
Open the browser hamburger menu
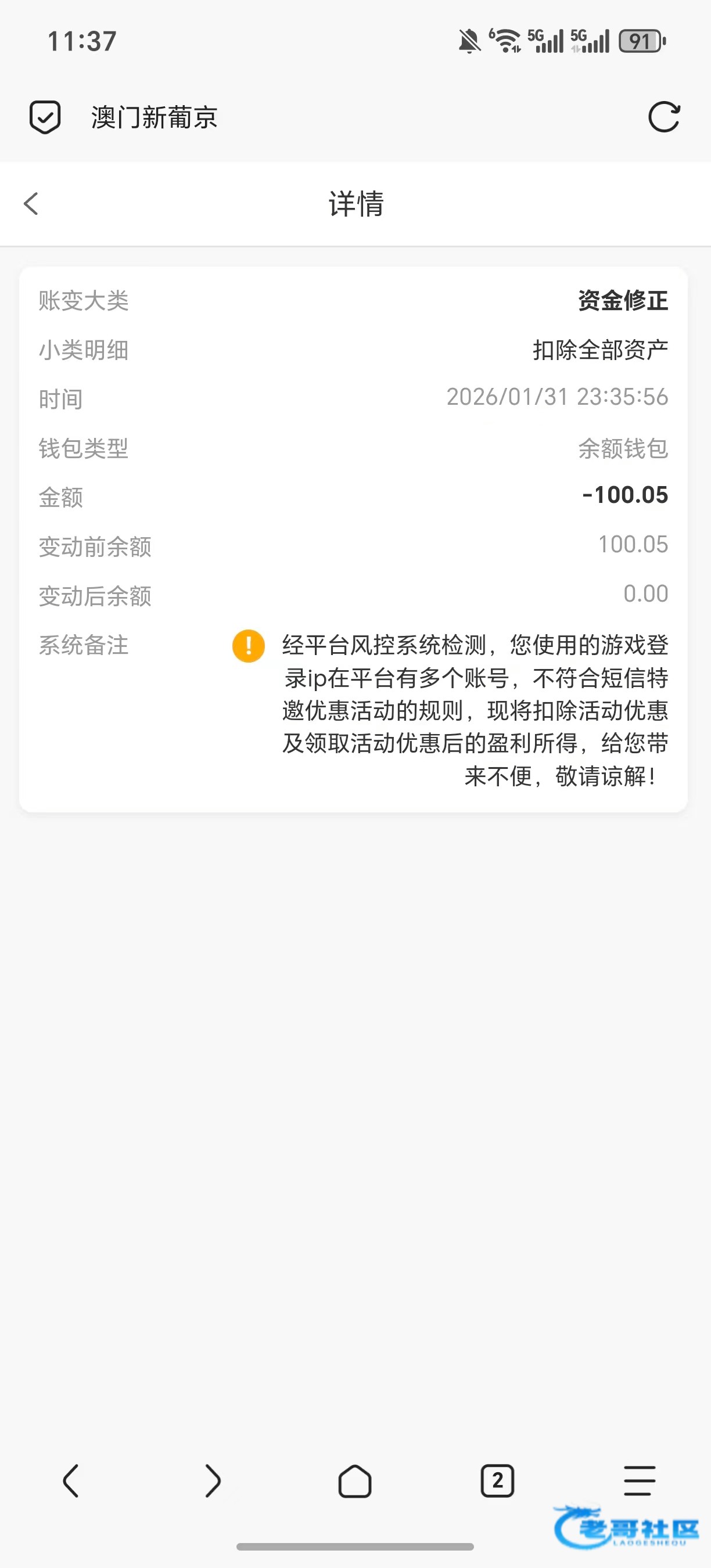click(640, 1480)
